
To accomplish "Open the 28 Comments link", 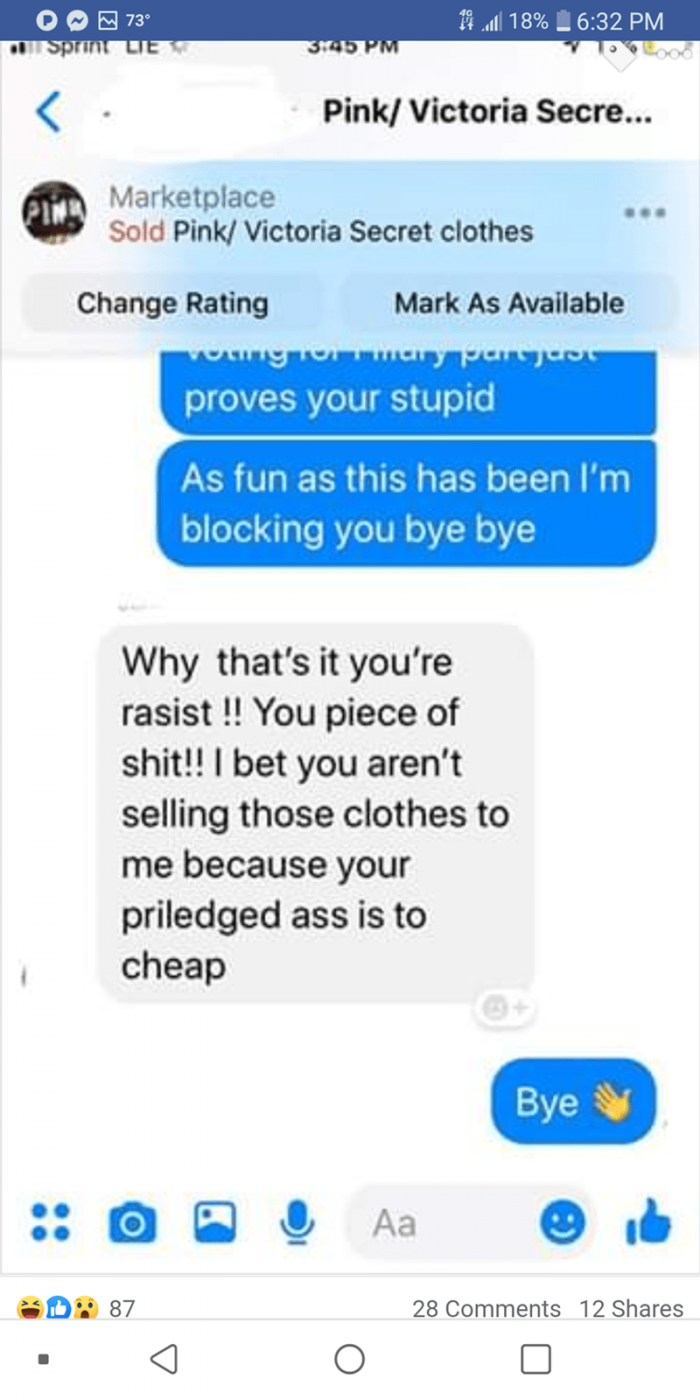I will pos(486,1308).
